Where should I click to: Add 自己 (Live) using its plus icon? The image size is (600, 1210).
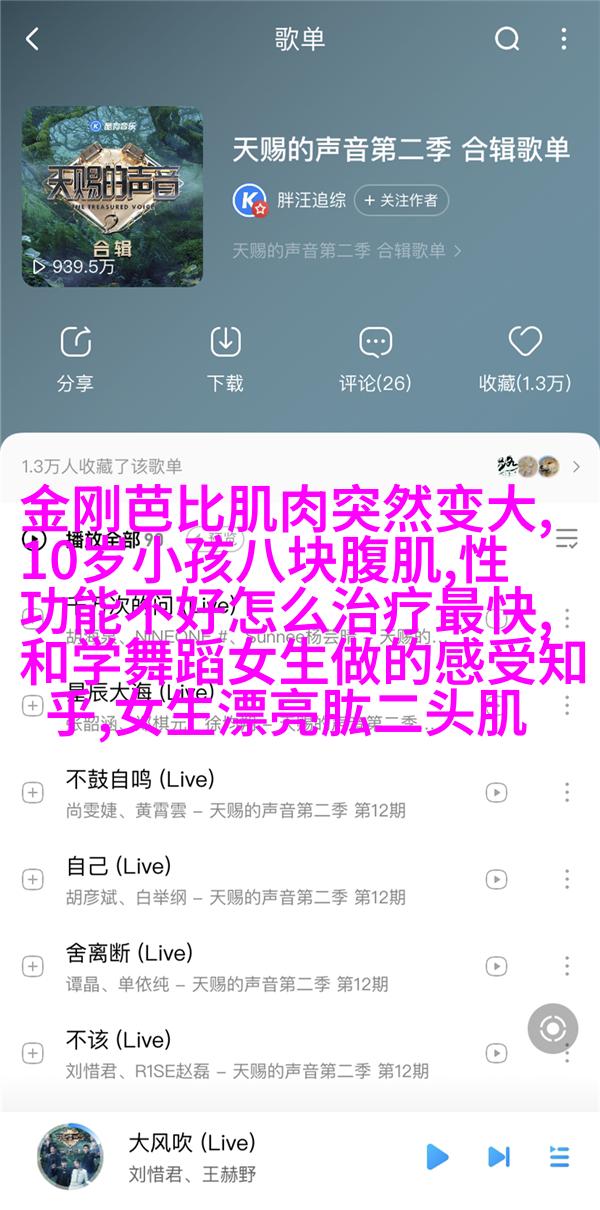point(33,879)
